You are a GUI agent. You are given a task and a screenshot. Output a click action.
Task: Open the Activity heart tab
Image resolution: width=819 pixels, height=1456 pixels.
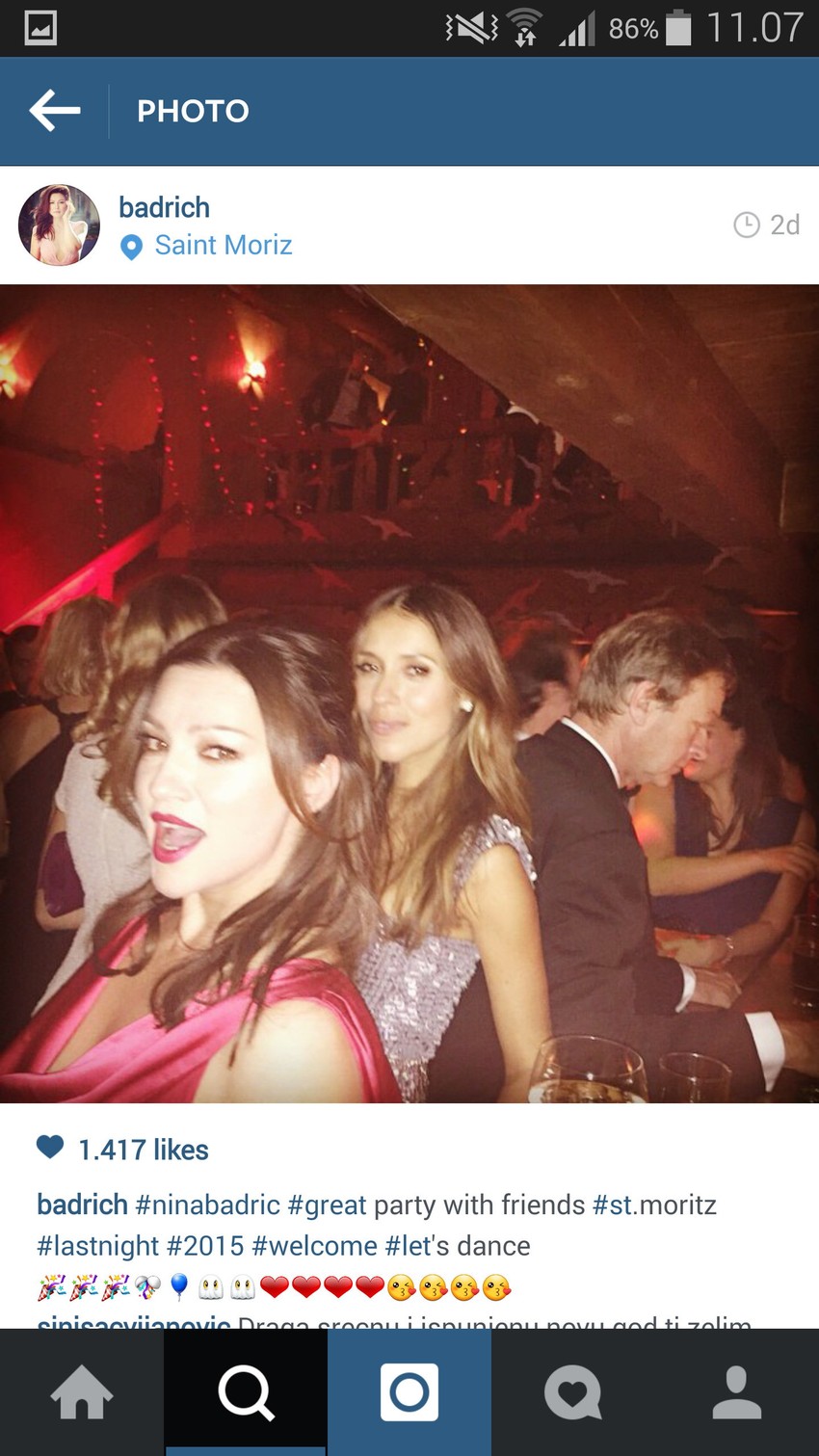(x=573, y=1392)
